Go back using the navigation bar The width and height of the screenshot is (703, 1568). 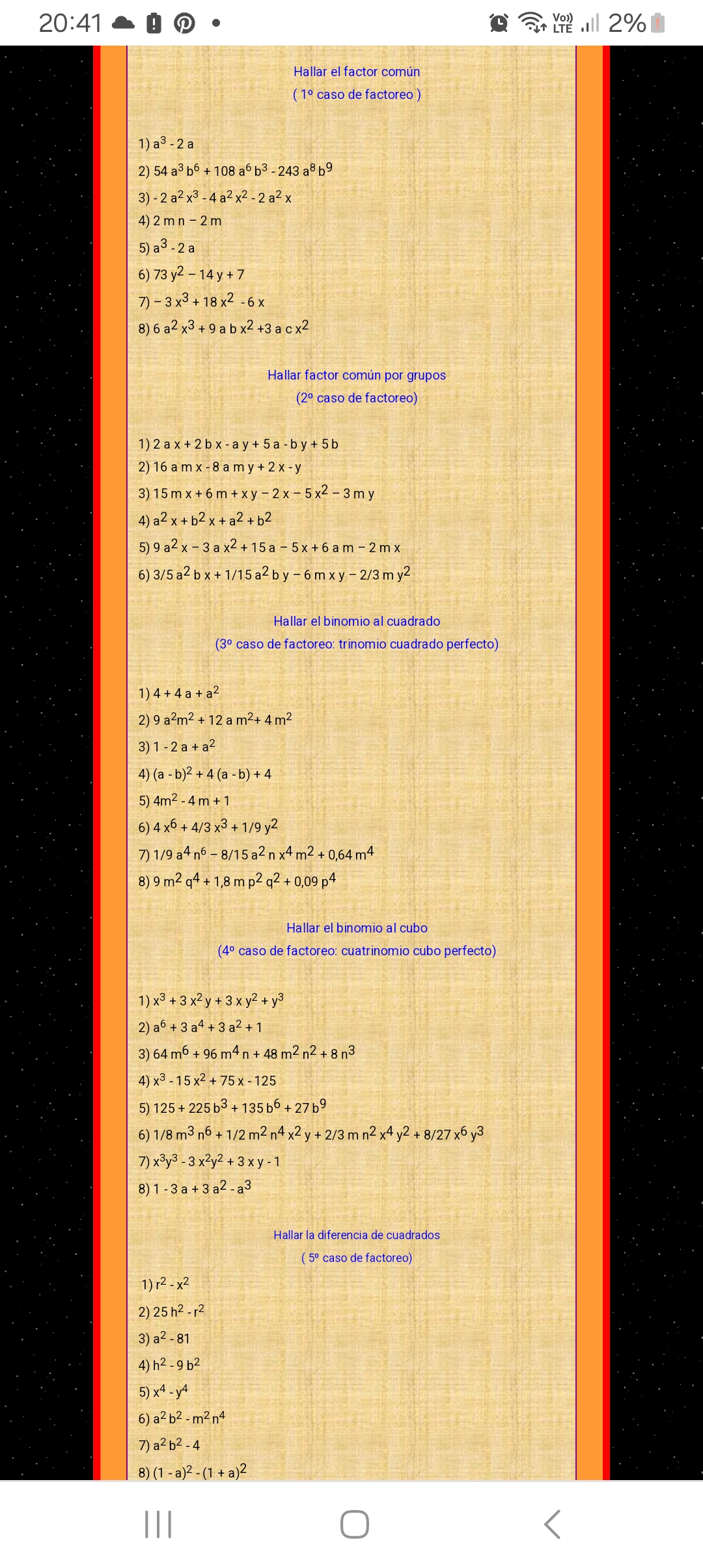pyautogui.click(x=552, y=1524)
